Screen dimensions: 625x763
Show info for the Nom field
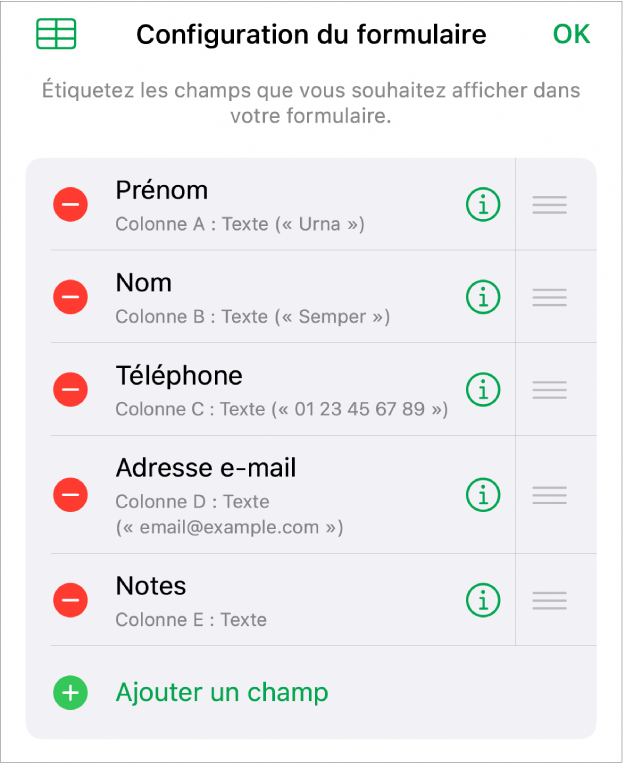(x=483, y=297)
